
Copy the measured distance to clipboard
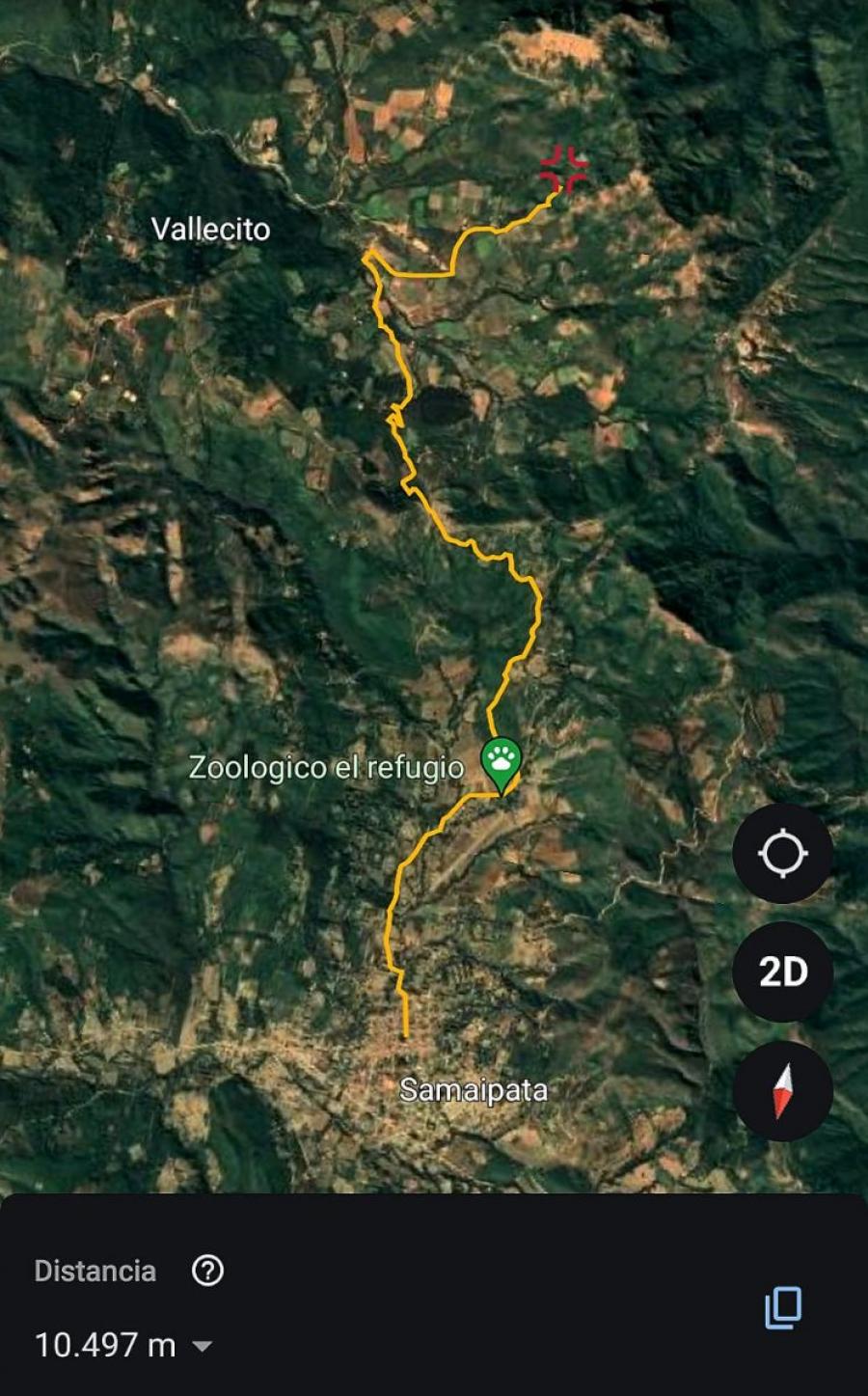click(783, 1307)
